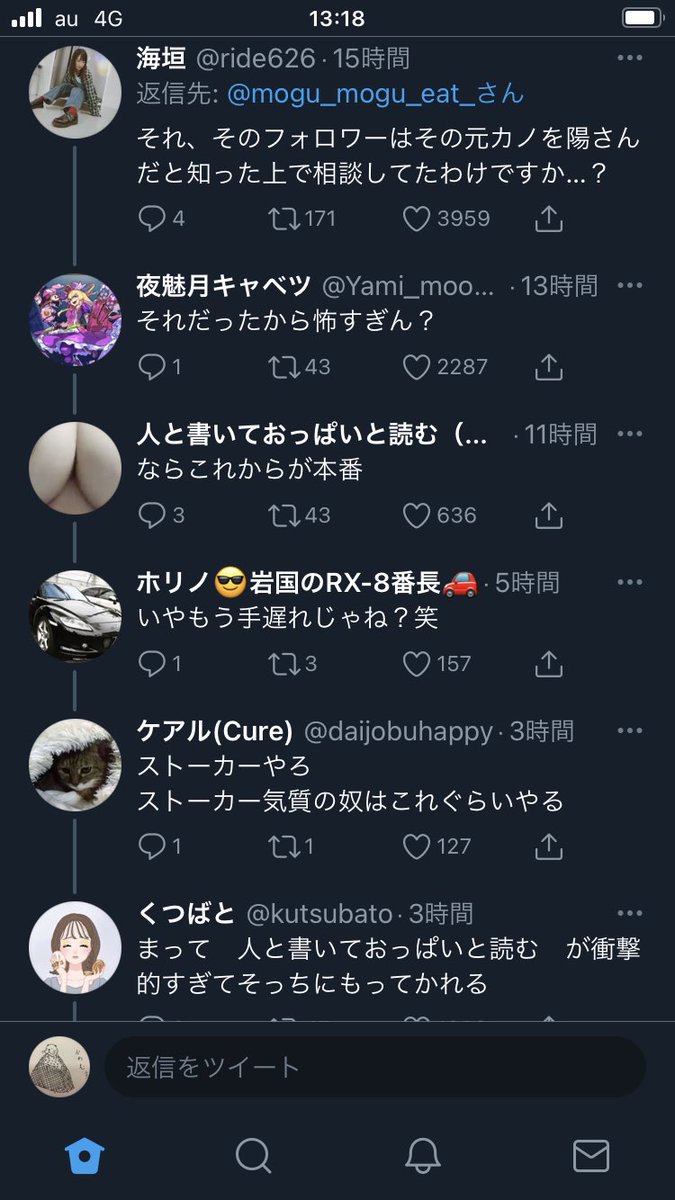Open overflow menu on 海垣's tweet

[629, 59]
